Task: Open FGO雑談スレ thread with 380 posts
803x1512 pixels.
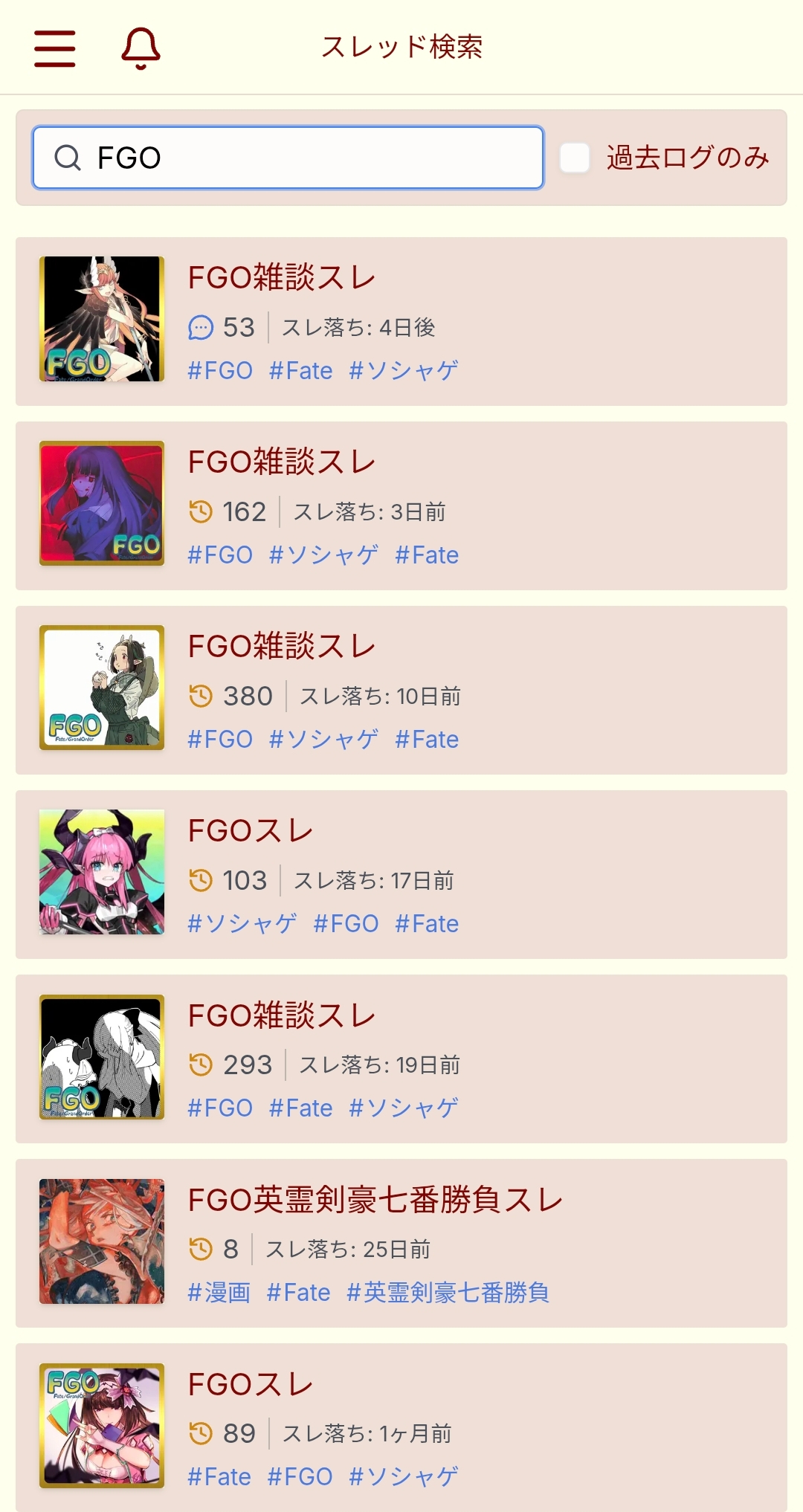Action: 401,690
